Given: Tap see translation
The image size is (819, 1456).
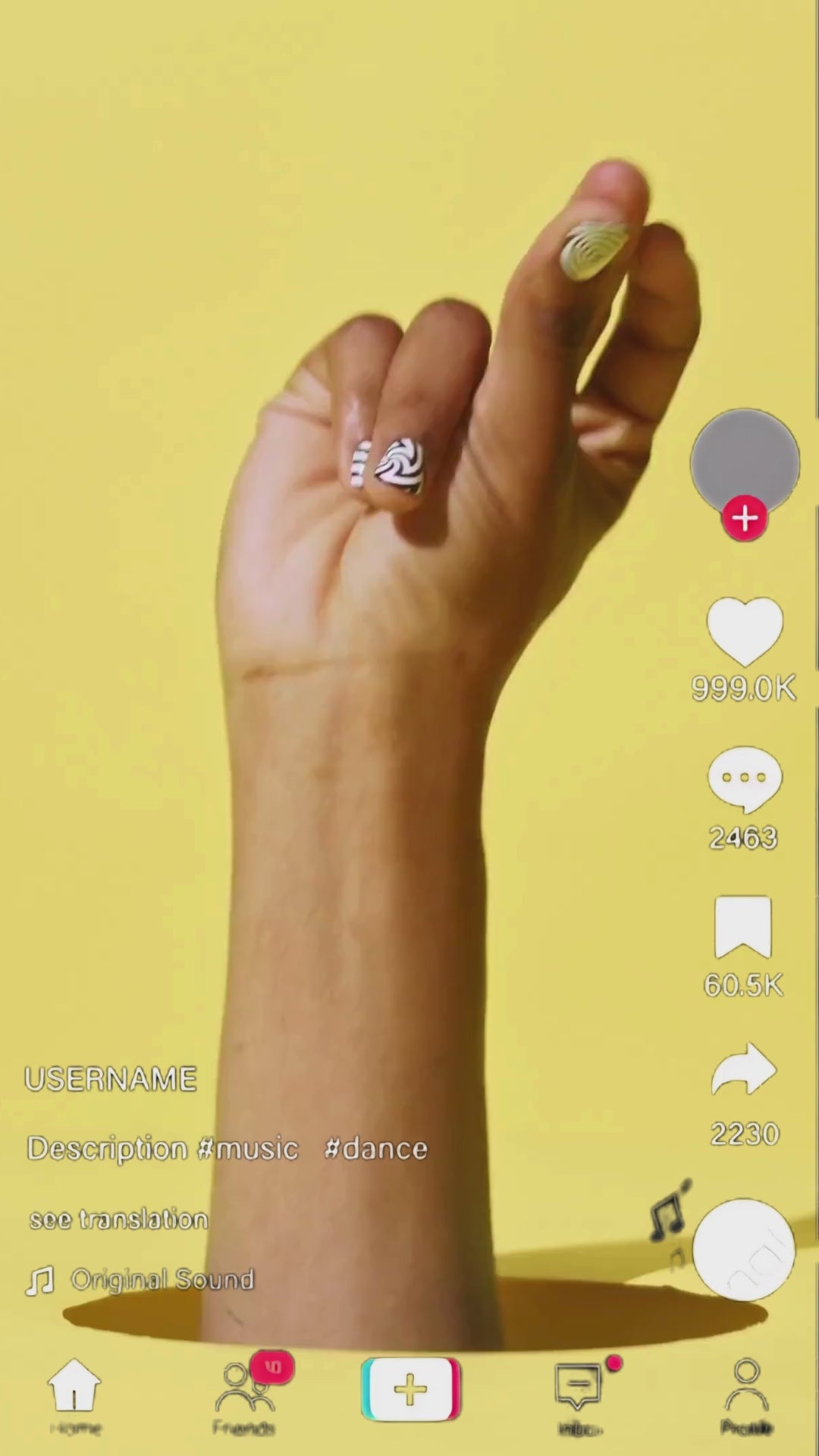Looking at the screenshot, I should pos(118,1219).
